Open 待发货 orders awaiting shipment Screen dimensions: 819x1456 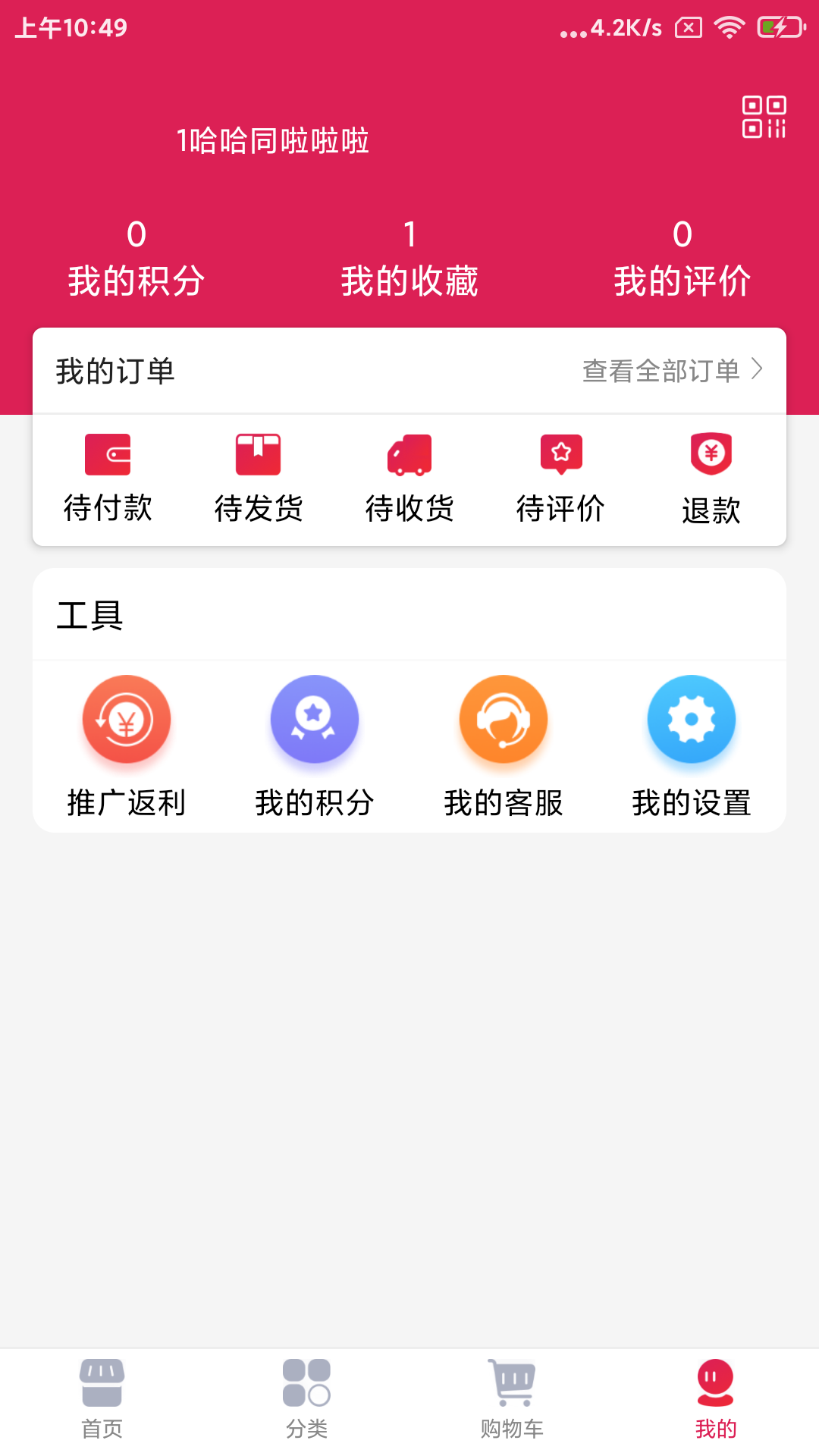point(259,478)
